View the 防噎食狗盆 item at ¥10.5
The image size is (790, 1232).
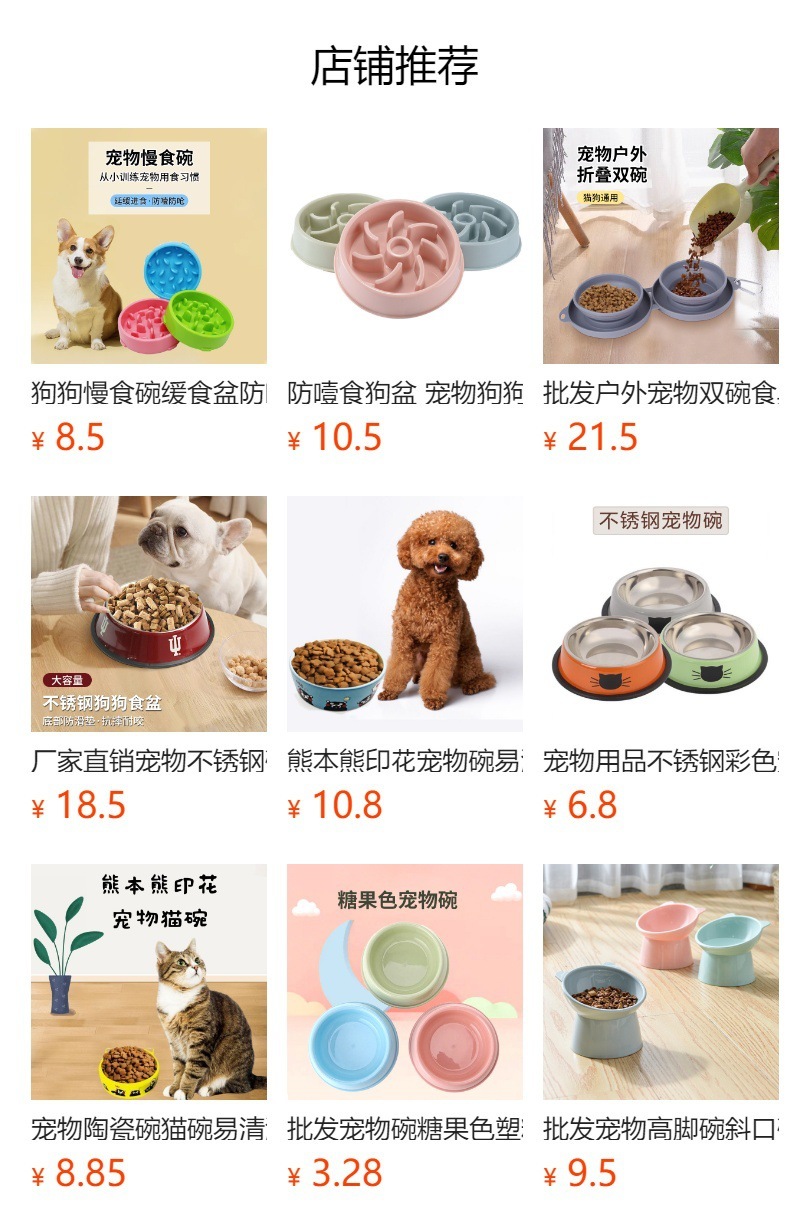[x=404, y=246]
